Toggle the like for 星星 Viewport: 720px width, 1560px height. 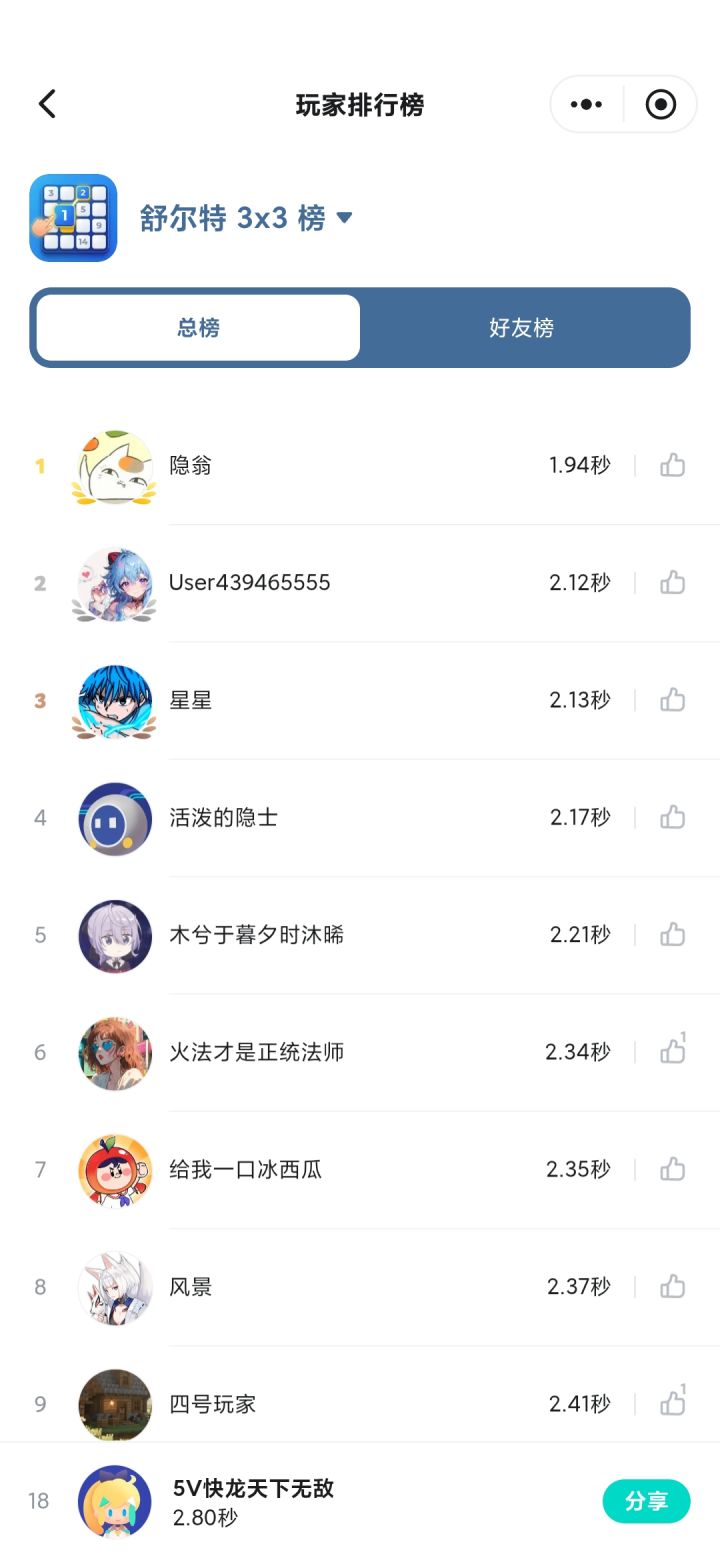[672, 700]
